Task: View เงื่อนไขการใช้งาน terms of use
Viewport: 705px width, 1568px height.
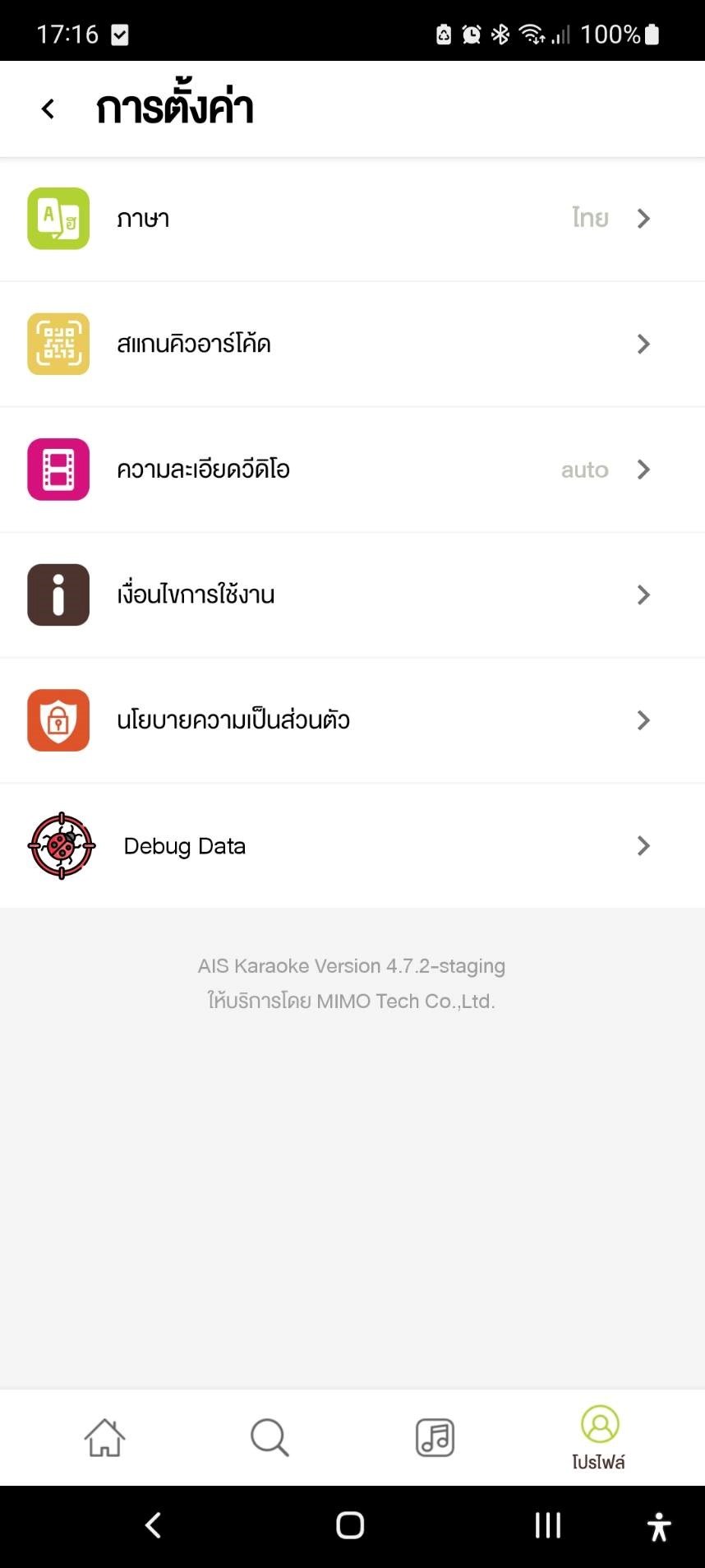Action: [x=352, y=594]
